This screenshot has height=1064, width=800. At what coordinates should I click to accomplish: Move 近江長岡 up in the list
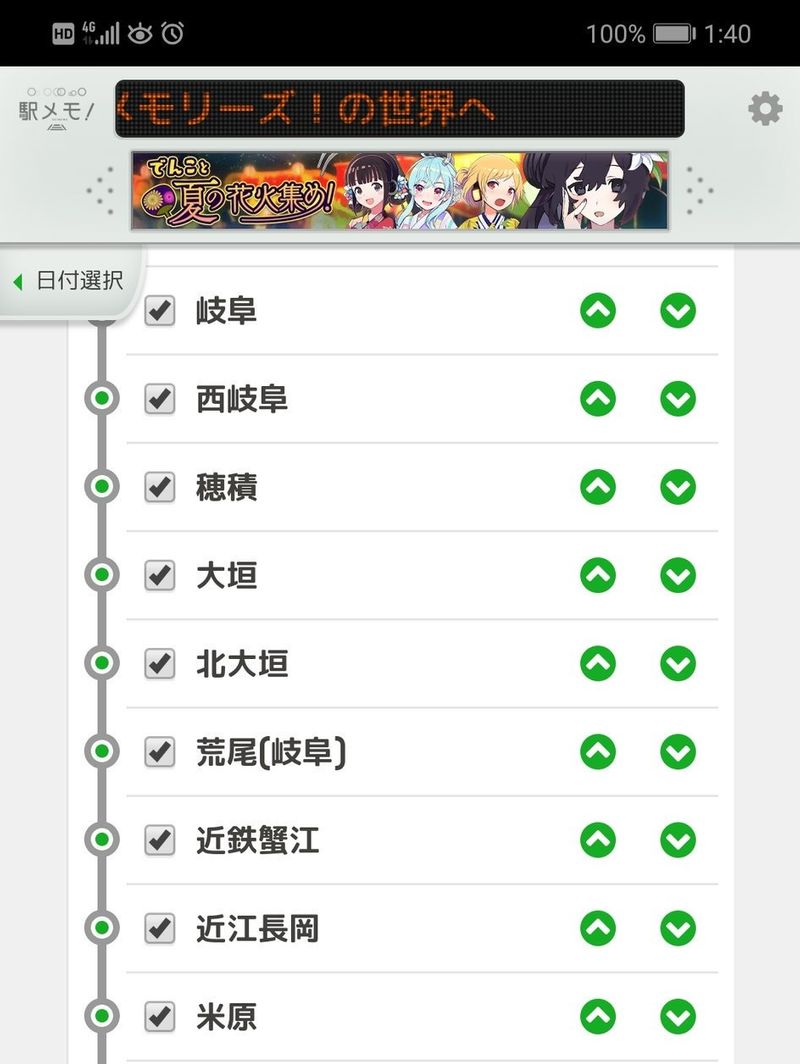click(x=598, y=928)
